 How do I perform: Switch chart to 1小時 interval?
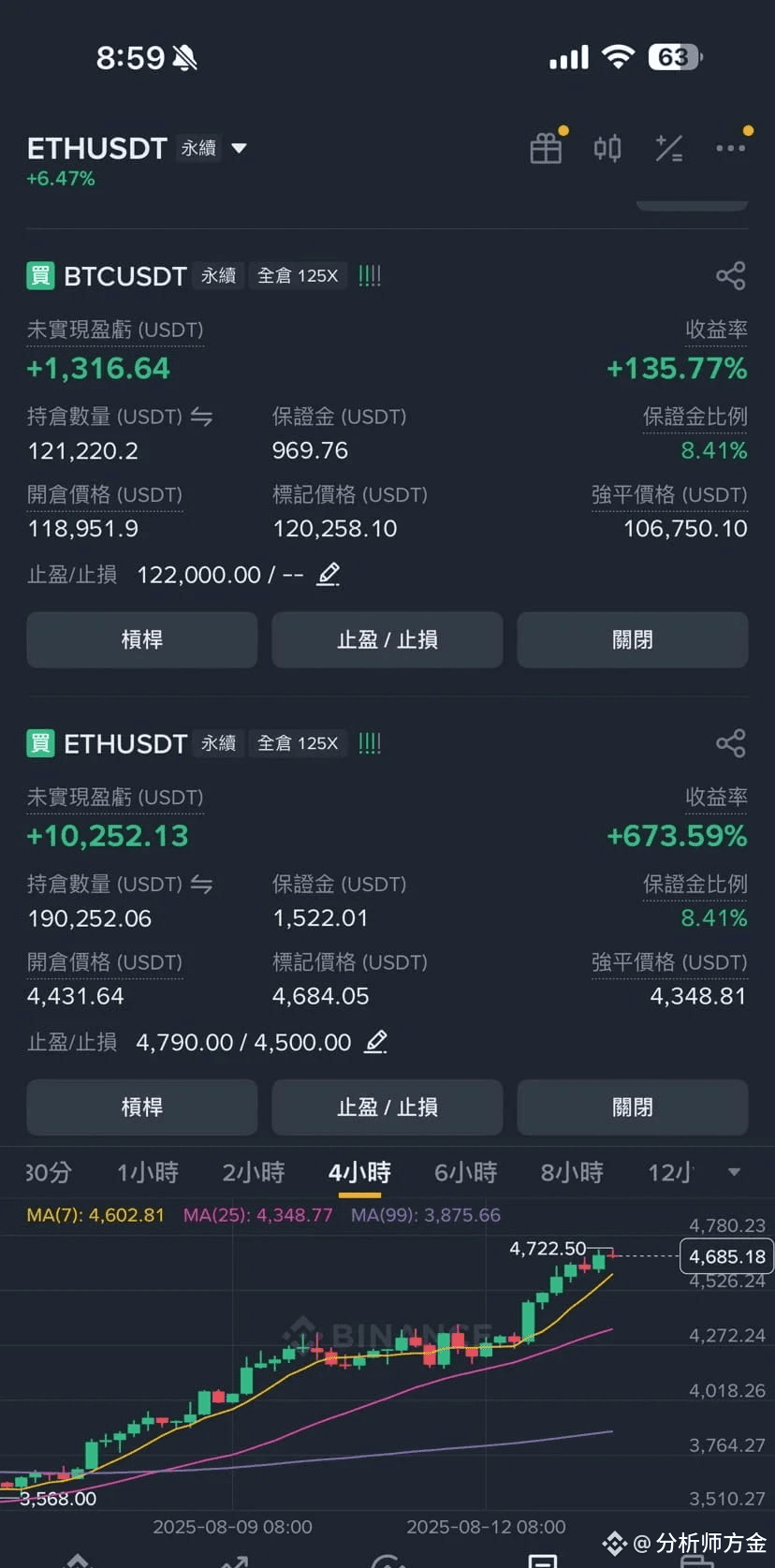(148, 1172)
